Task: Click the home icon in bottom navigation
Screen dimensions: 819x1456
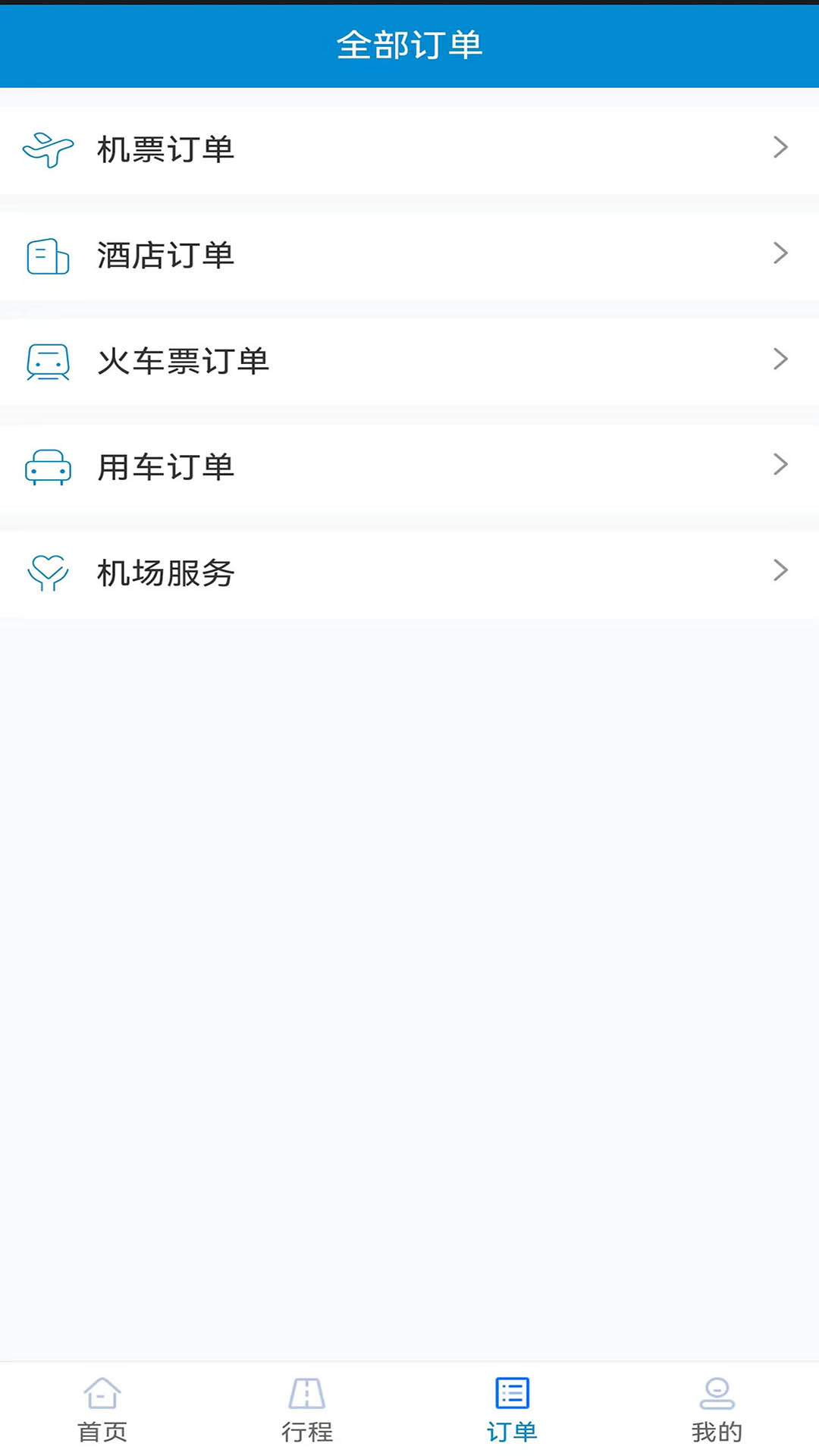Action: click(102, 1394)
